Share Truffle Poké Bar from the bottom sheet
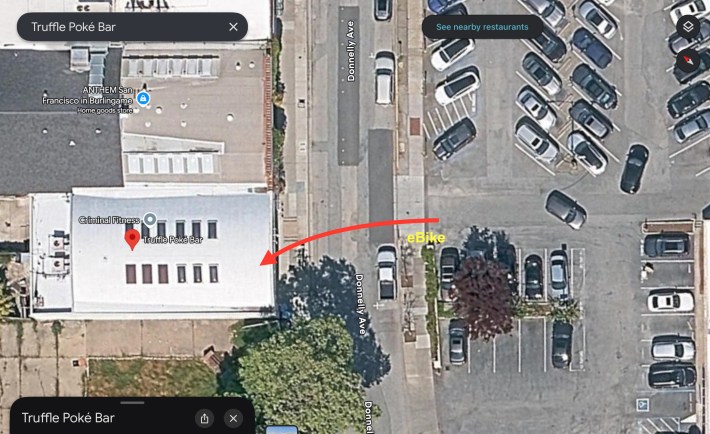This screenshot has width=710, height=434. tap(204, 418)
